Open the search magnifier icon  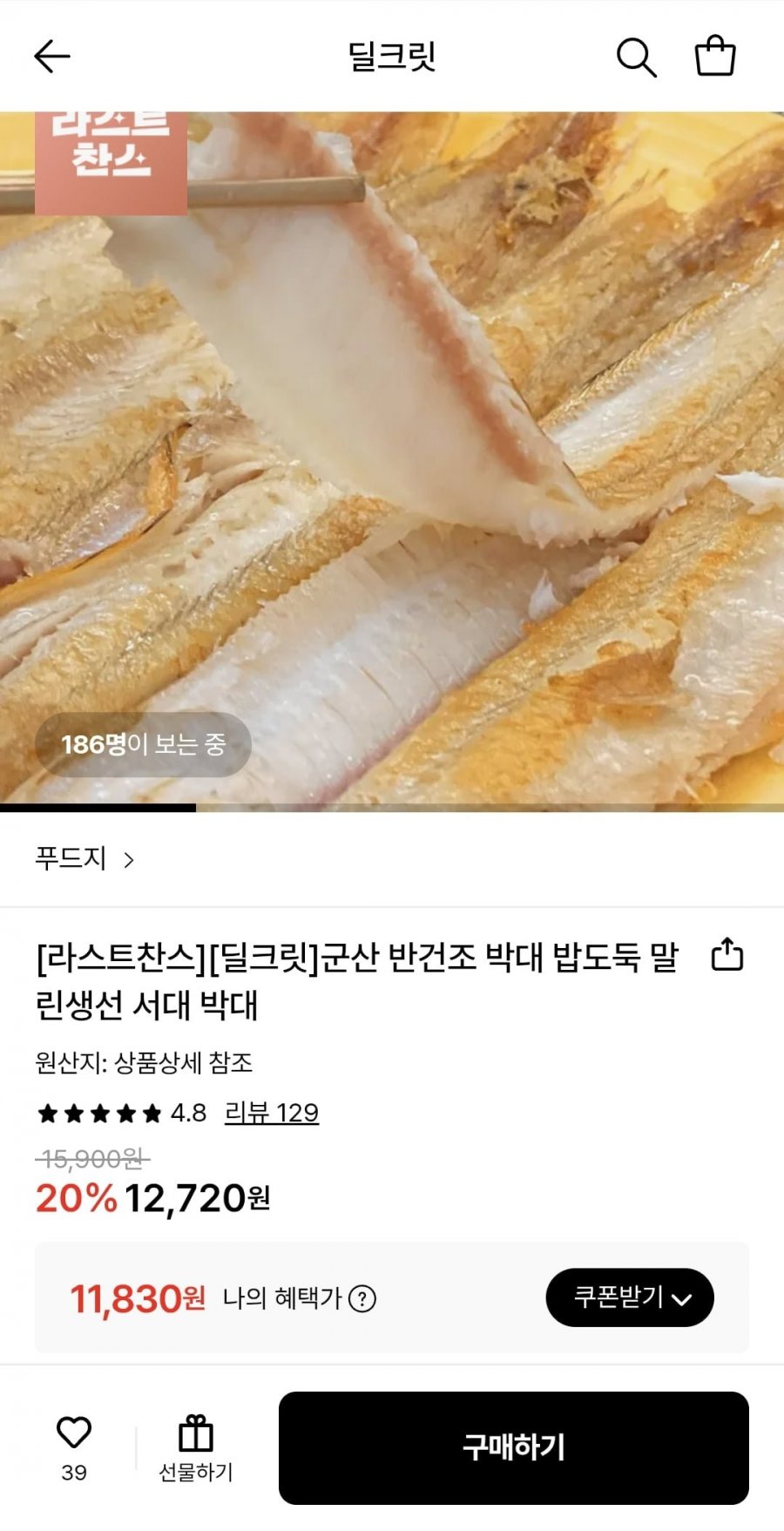pyautogui.click(x=636, y=58)
